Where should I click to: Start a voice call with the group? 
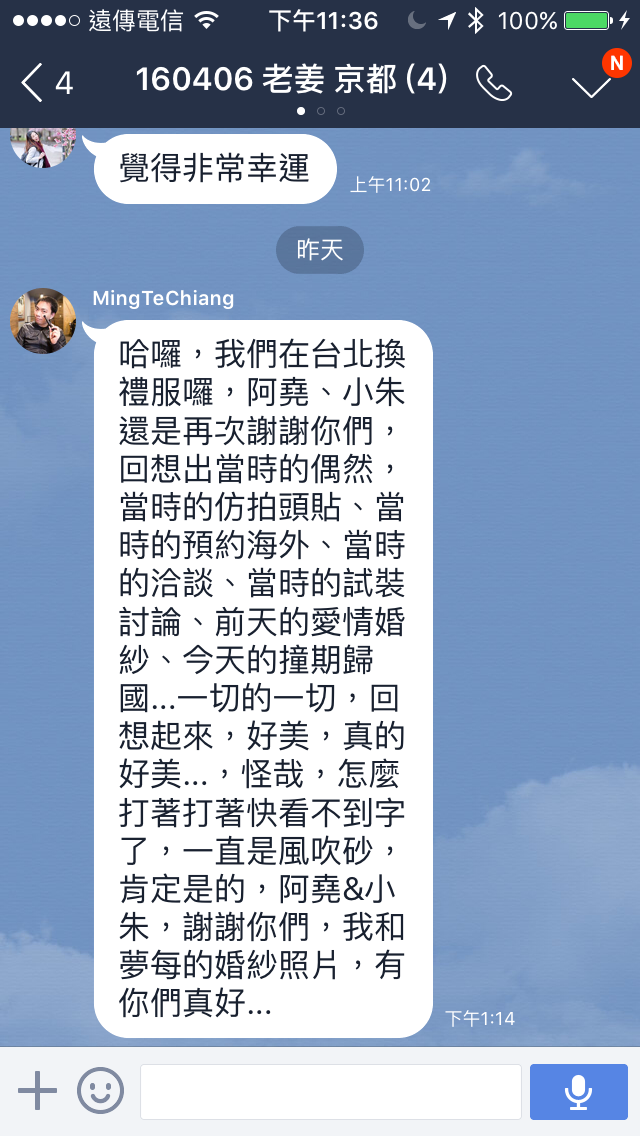494,83
